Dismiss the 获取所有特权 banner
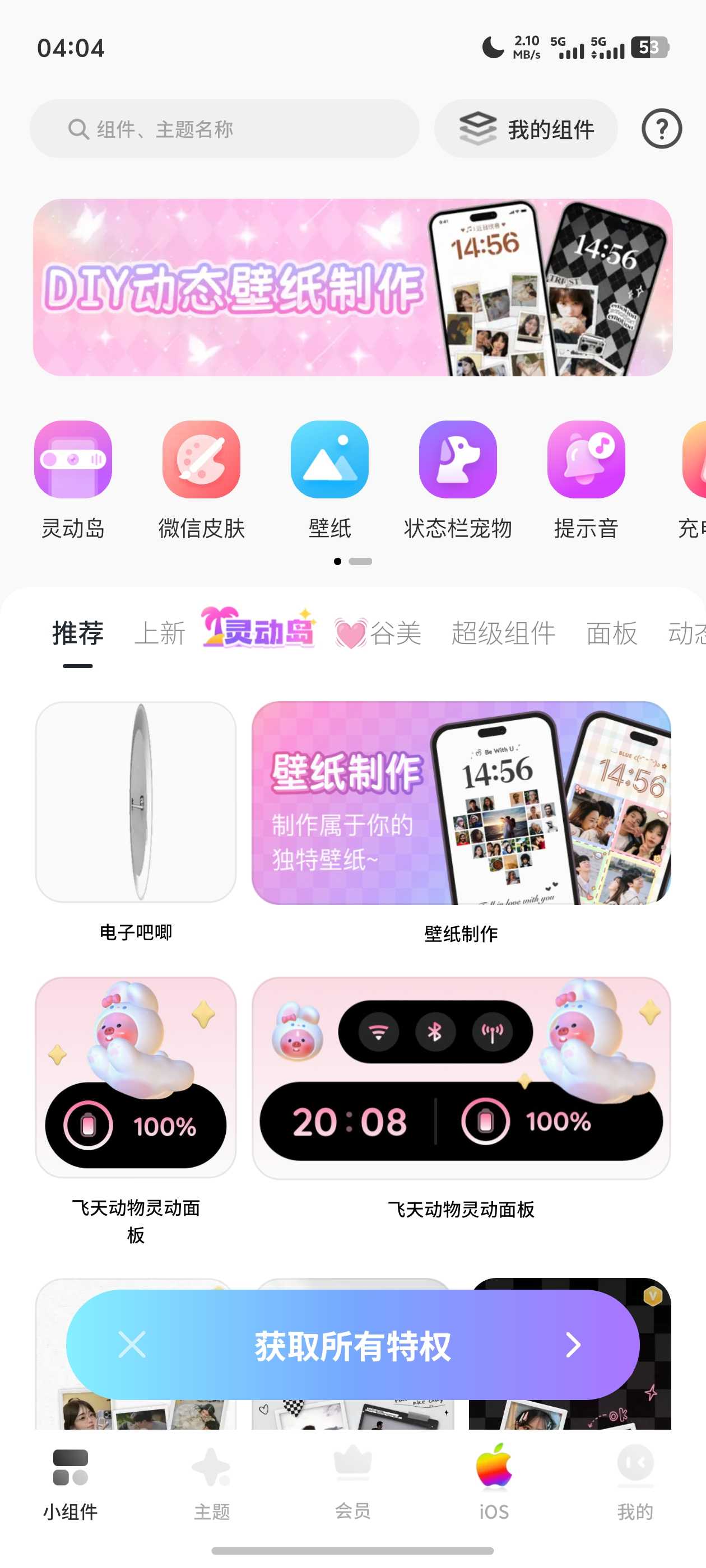 tap(132, 1345)
